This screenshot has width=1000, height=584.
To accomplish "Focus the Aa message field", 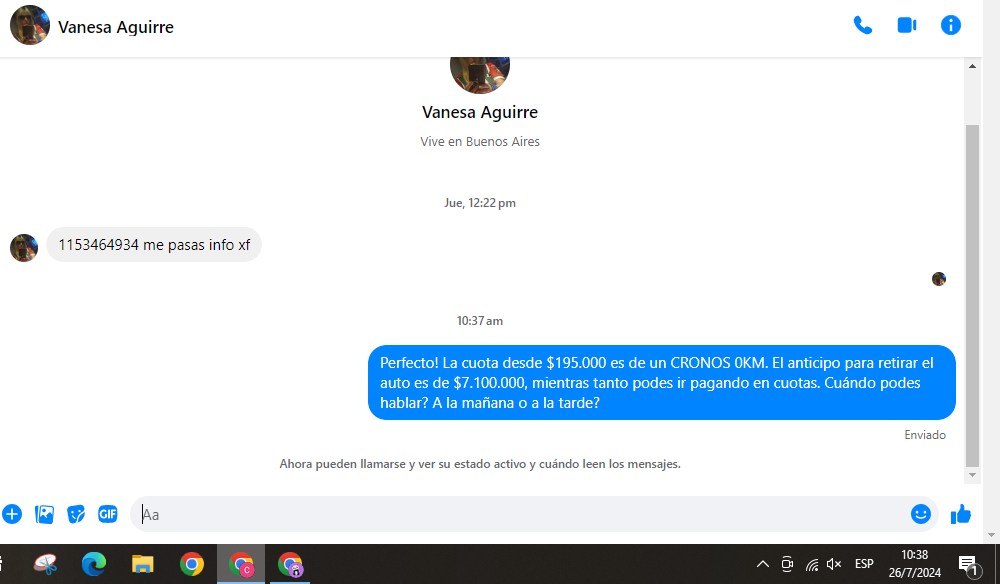I will pos(520,514).
